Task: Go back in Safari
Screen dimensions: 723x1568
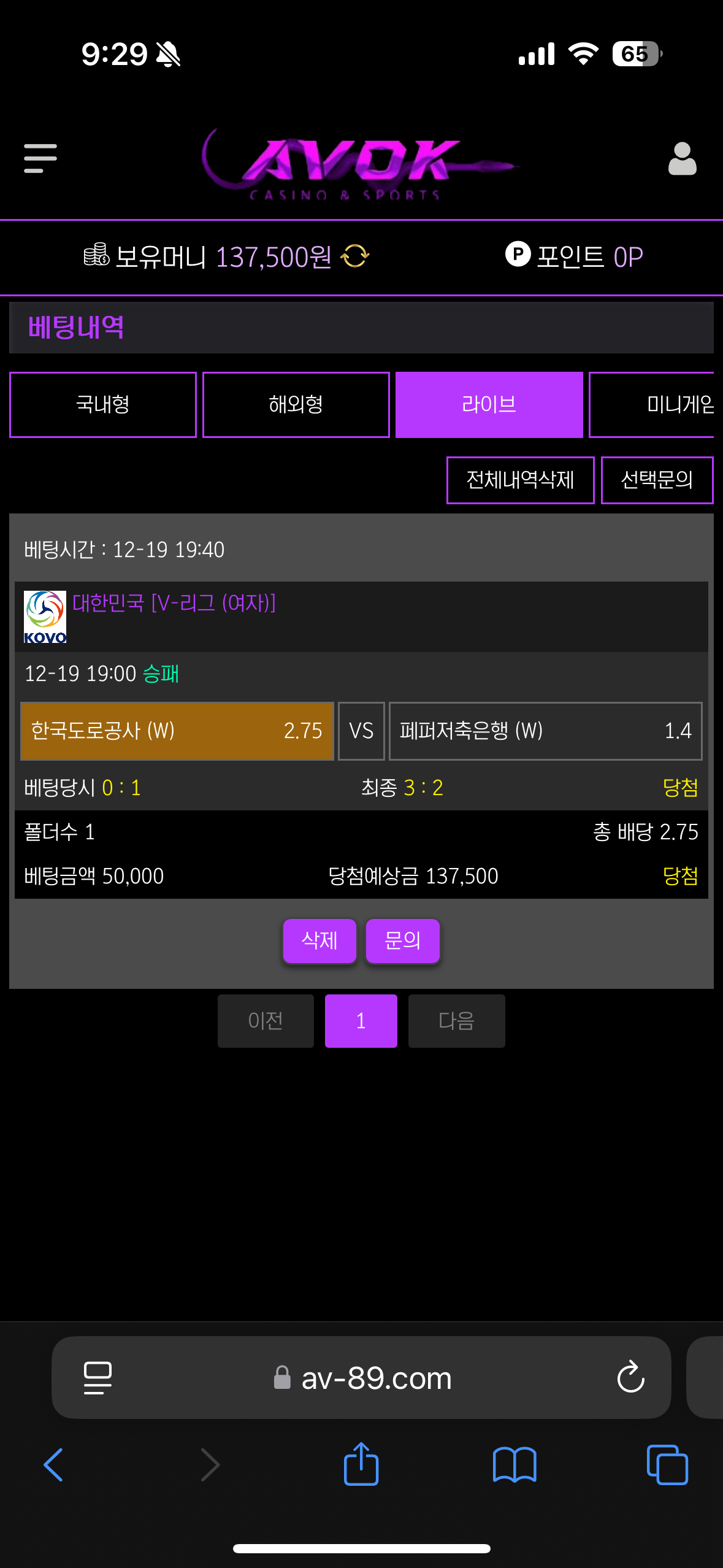Action: pos(53,1465)
